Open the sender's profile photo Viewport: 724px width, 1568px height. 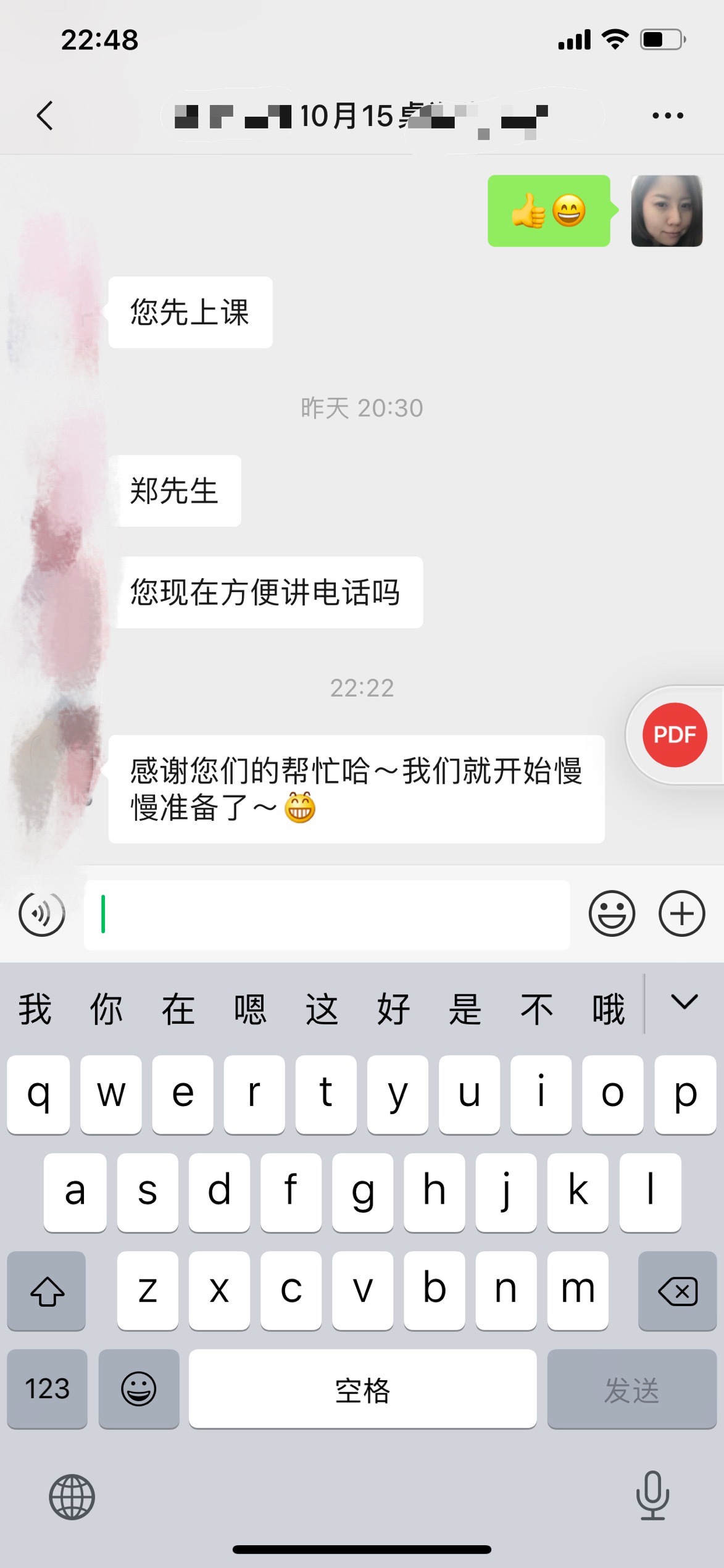[x=667, y=211]
